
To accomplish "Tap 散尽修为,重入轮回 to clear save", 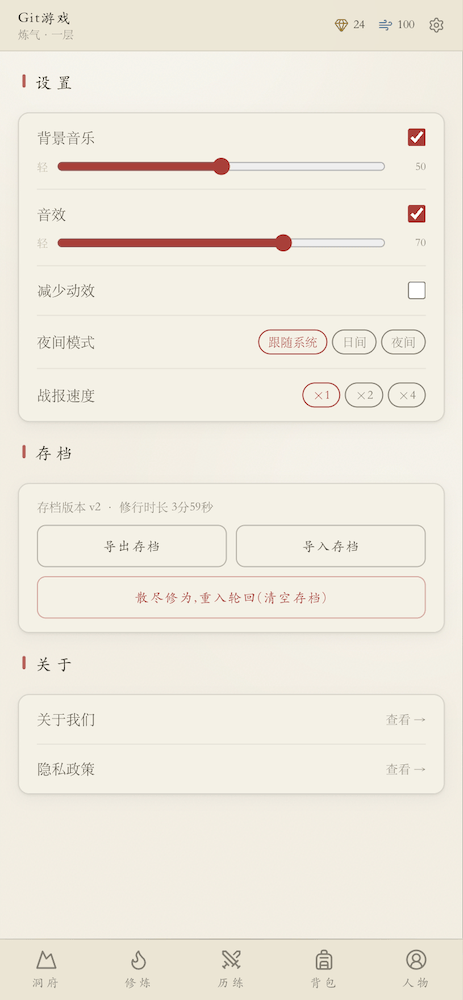I will [x=232, y=598].
